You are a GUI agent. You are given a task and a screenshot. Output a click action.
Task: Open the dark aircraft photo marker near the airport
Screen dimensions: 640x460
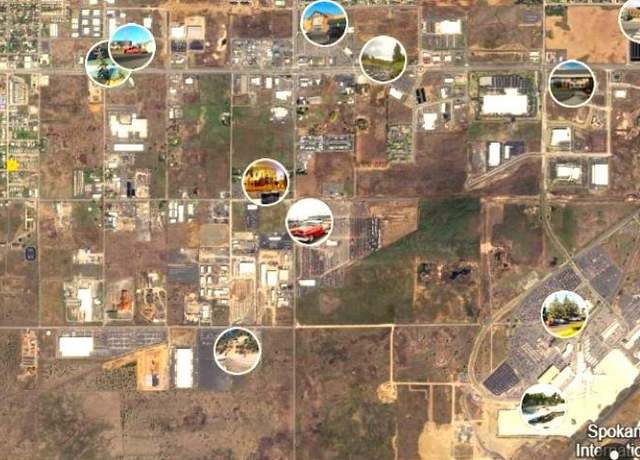[543, 407]
